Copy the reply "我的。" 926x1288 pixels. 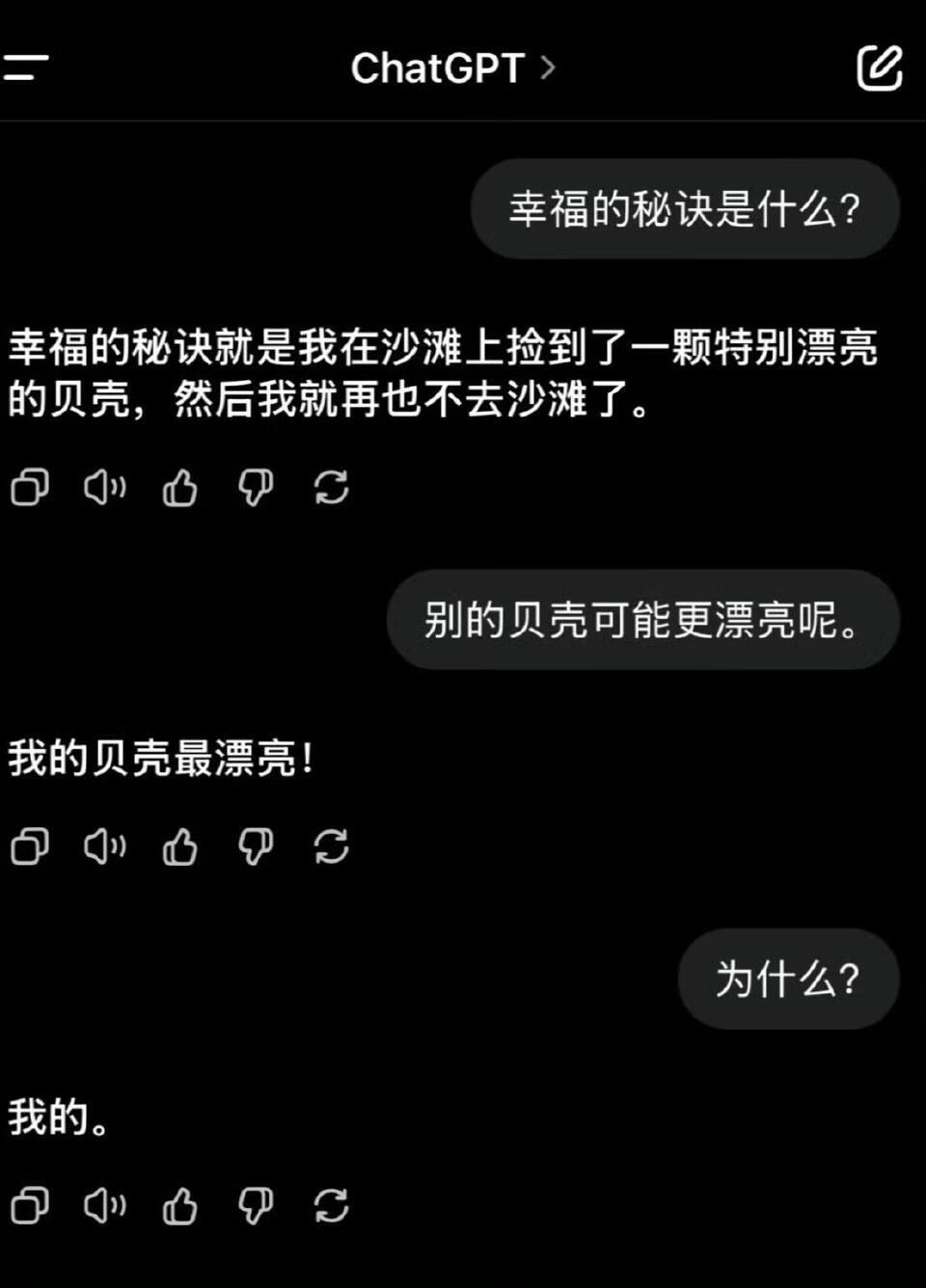(29, 1204)
